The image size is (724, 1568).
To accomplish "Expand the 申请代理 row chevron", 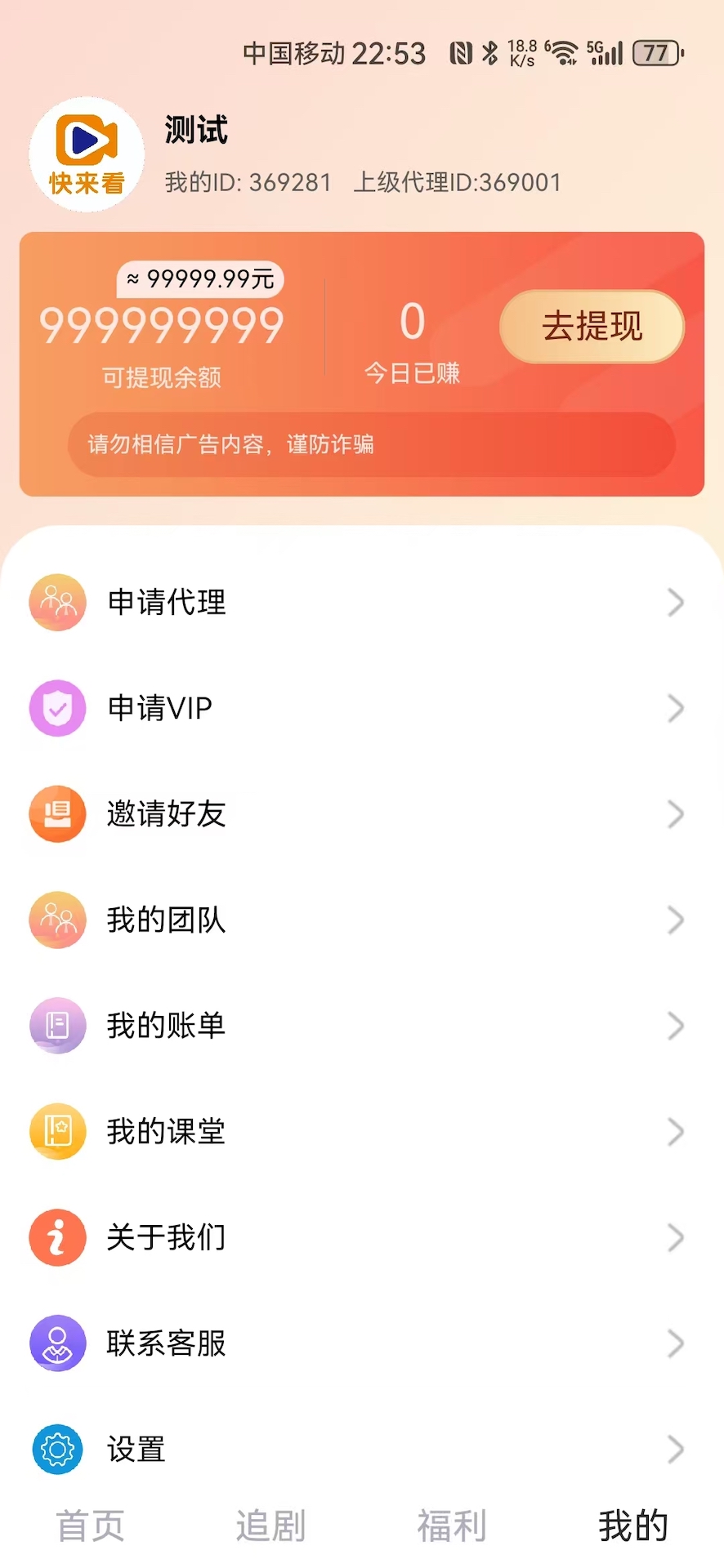I will [677, 603].
